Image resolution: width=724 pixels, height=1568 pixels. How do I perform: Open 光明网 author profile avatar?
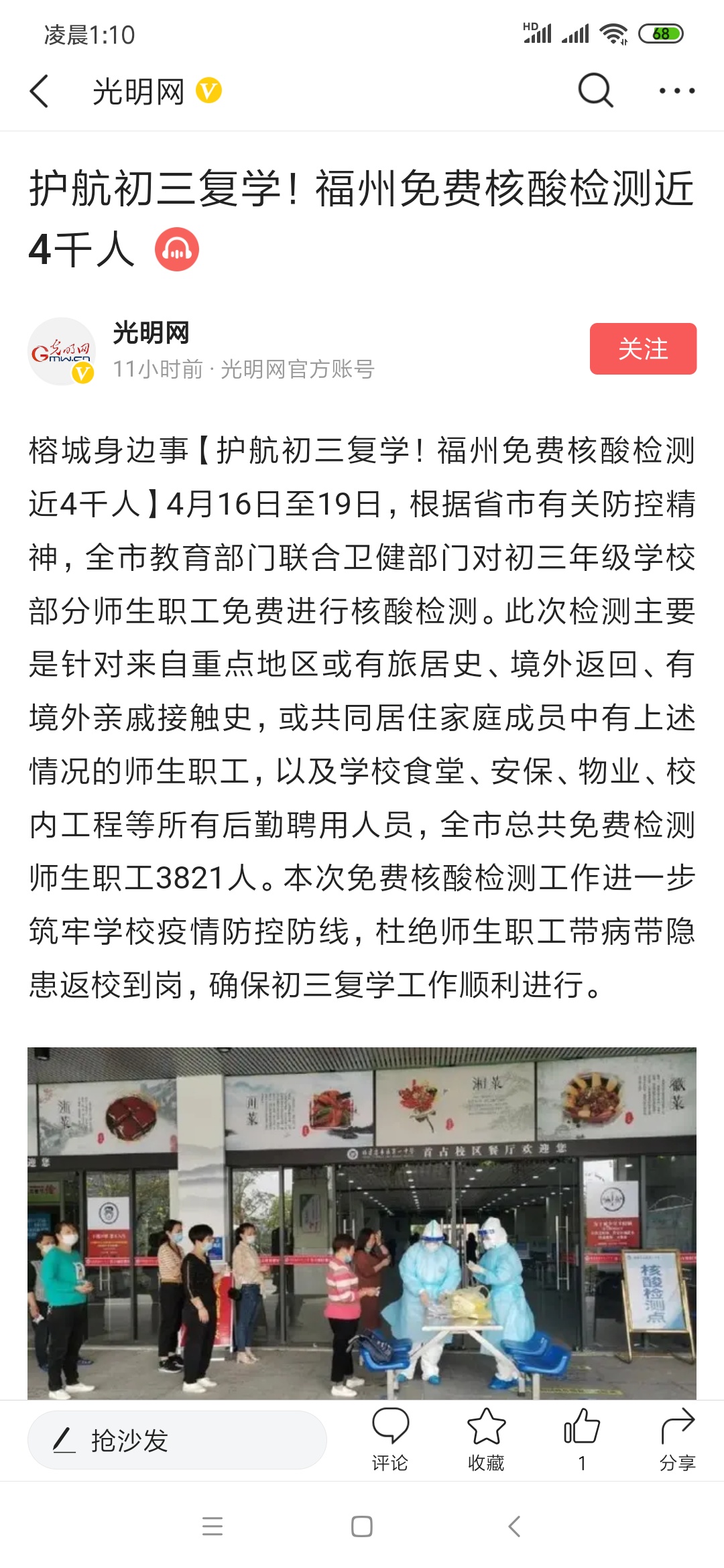(62, 351)
